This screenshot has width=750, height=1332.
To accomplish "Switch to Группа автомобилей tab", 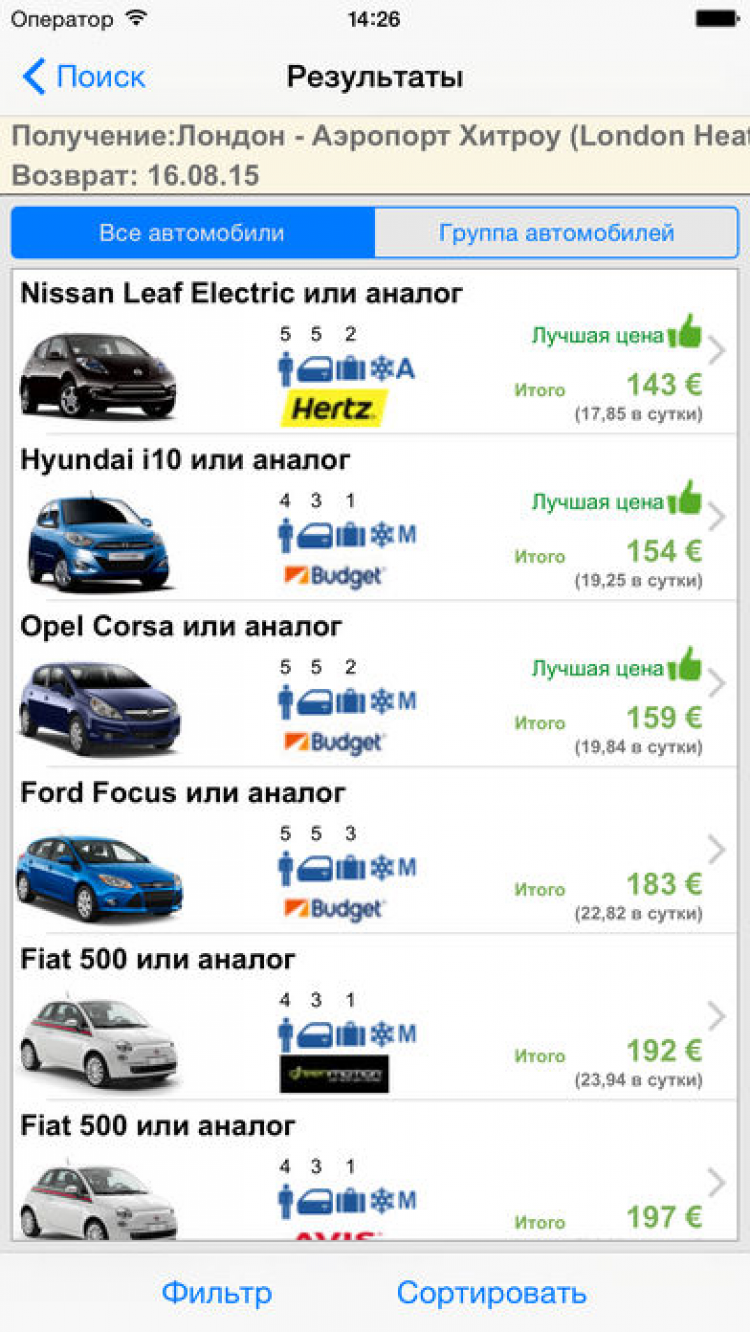I will click(x=556, y=233).
